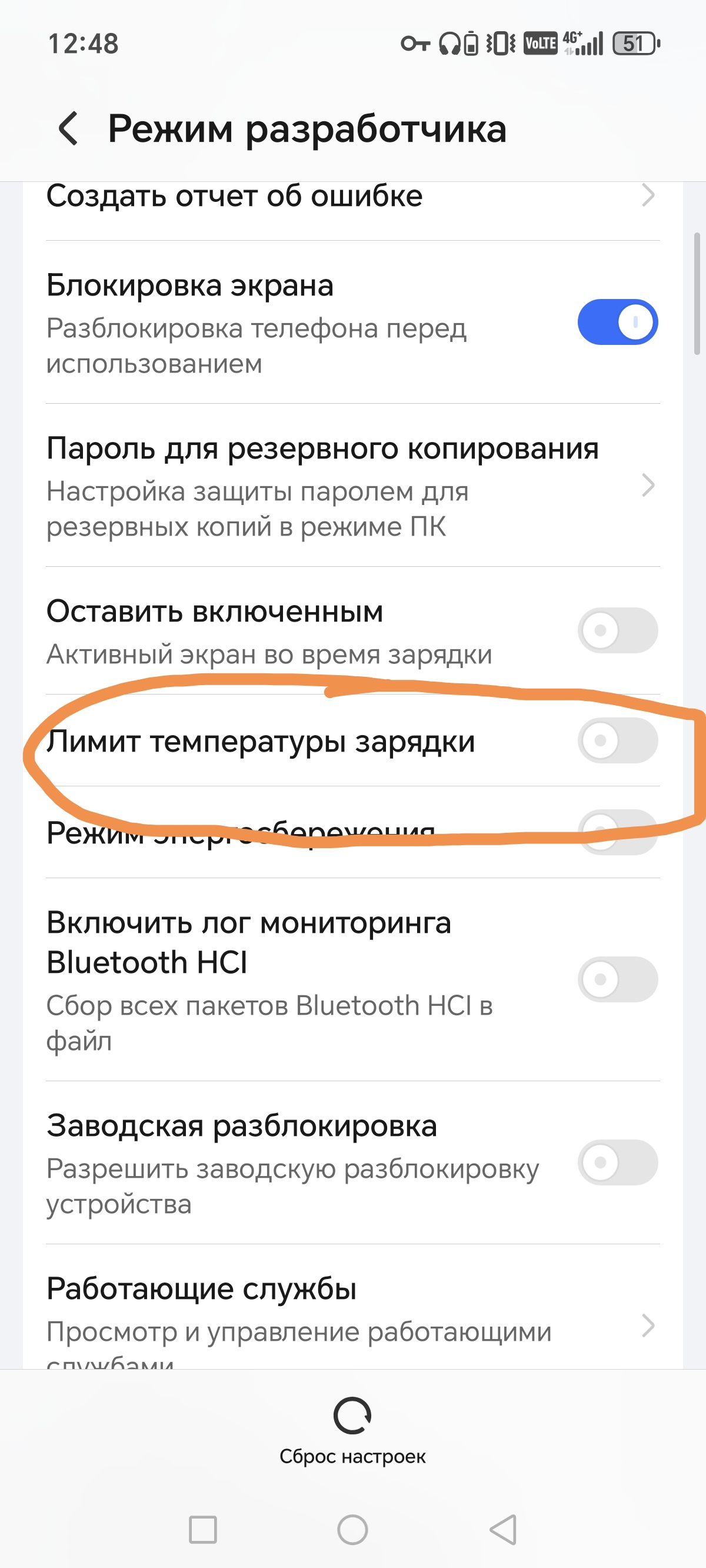This screenshot has height=1568, width=706.
Task: Open Пароль для резервного копирования
Action: (x=353, y=485)
